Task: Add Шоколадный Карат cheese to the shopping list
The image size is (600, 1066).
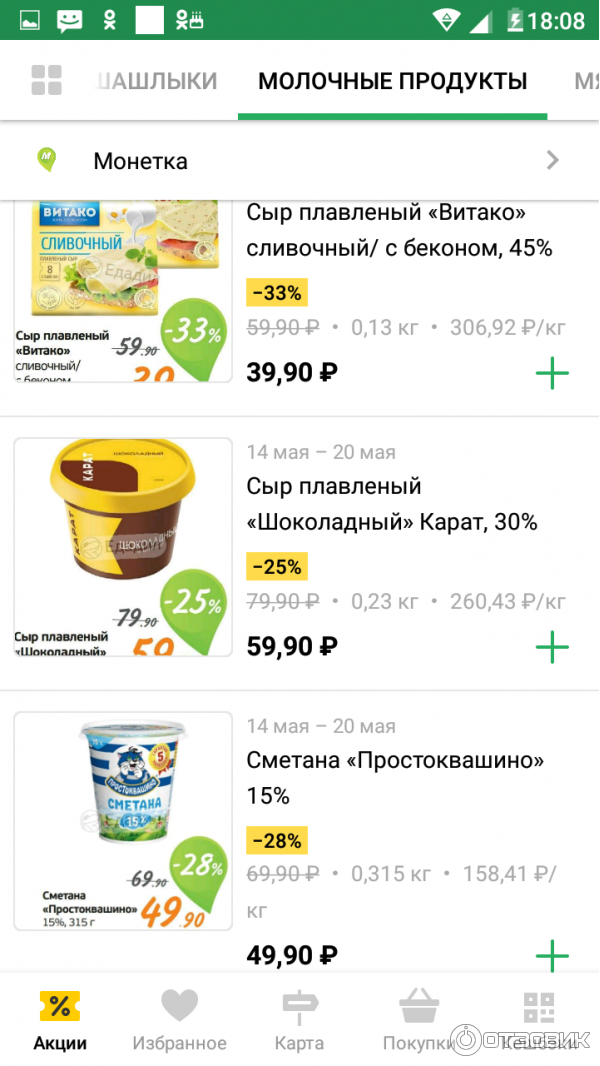Action: pos(552,647)
